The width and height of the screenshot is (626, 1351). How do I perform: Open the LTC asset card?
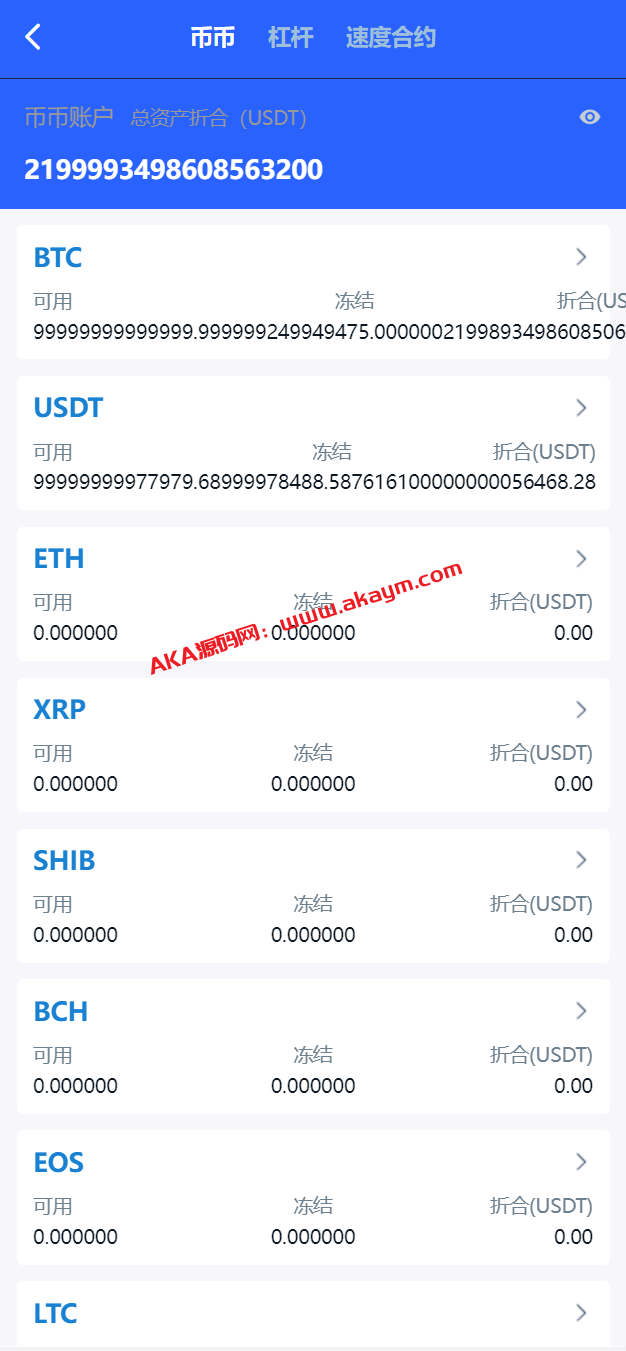click(x=313, y=1313)
